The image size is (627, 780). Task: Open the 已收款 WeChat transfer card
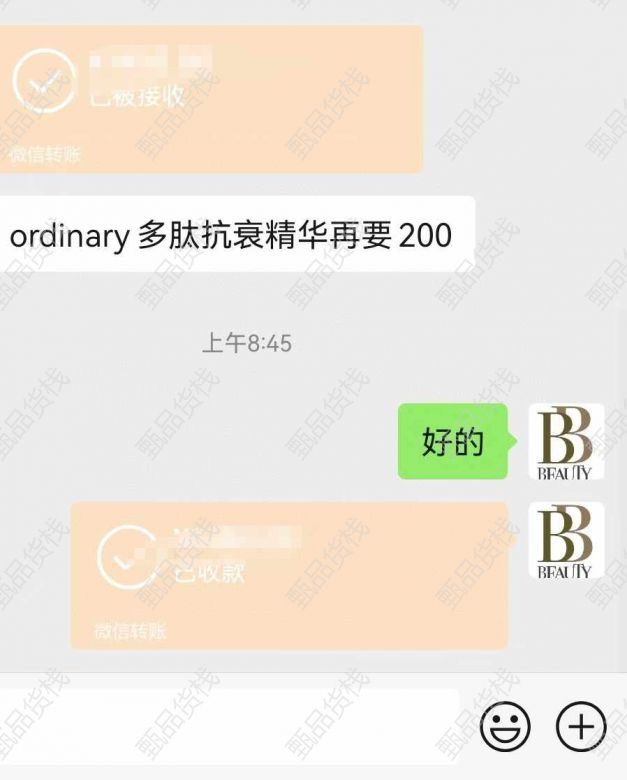tap(289, 574)
